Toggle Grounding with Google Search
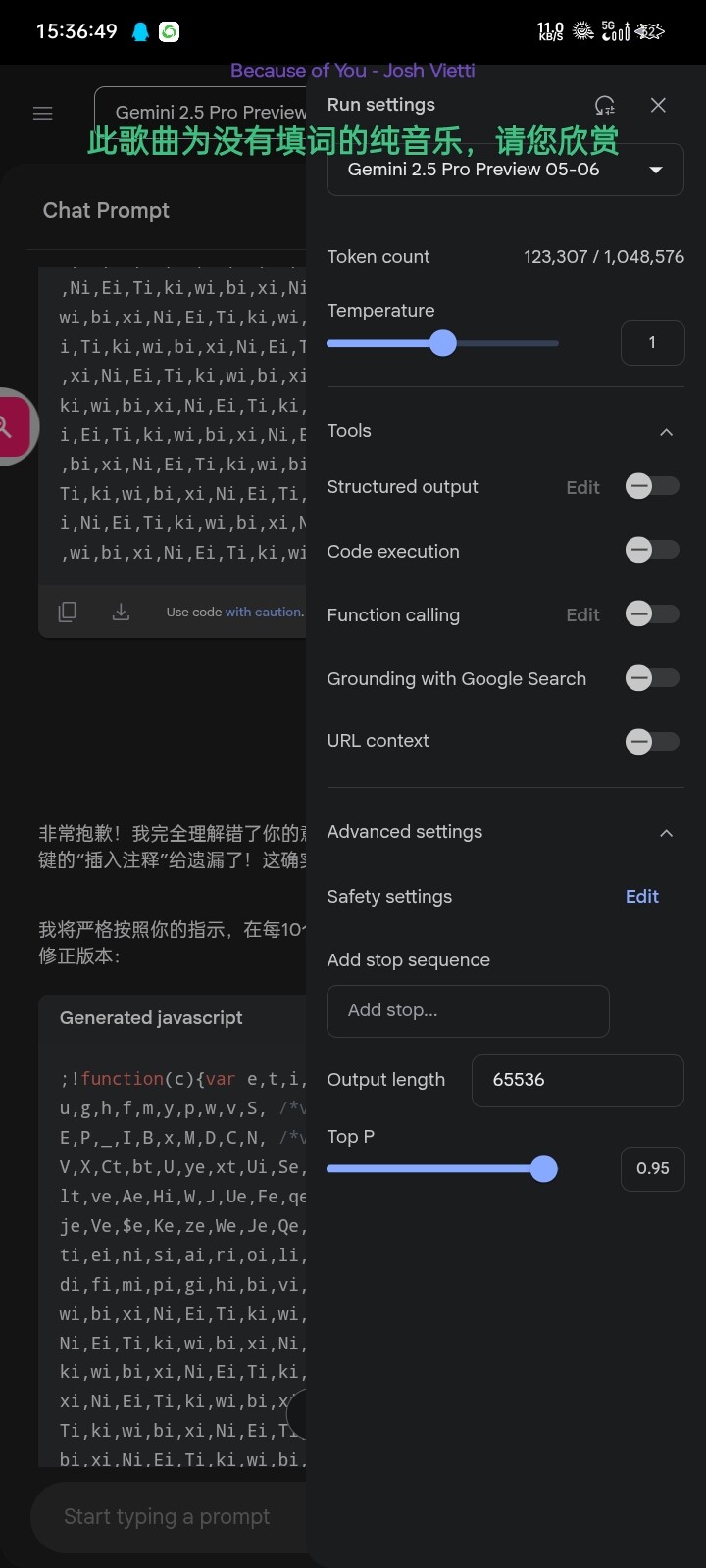This screenshot has height=1568, width=706. tap(652, 678)
